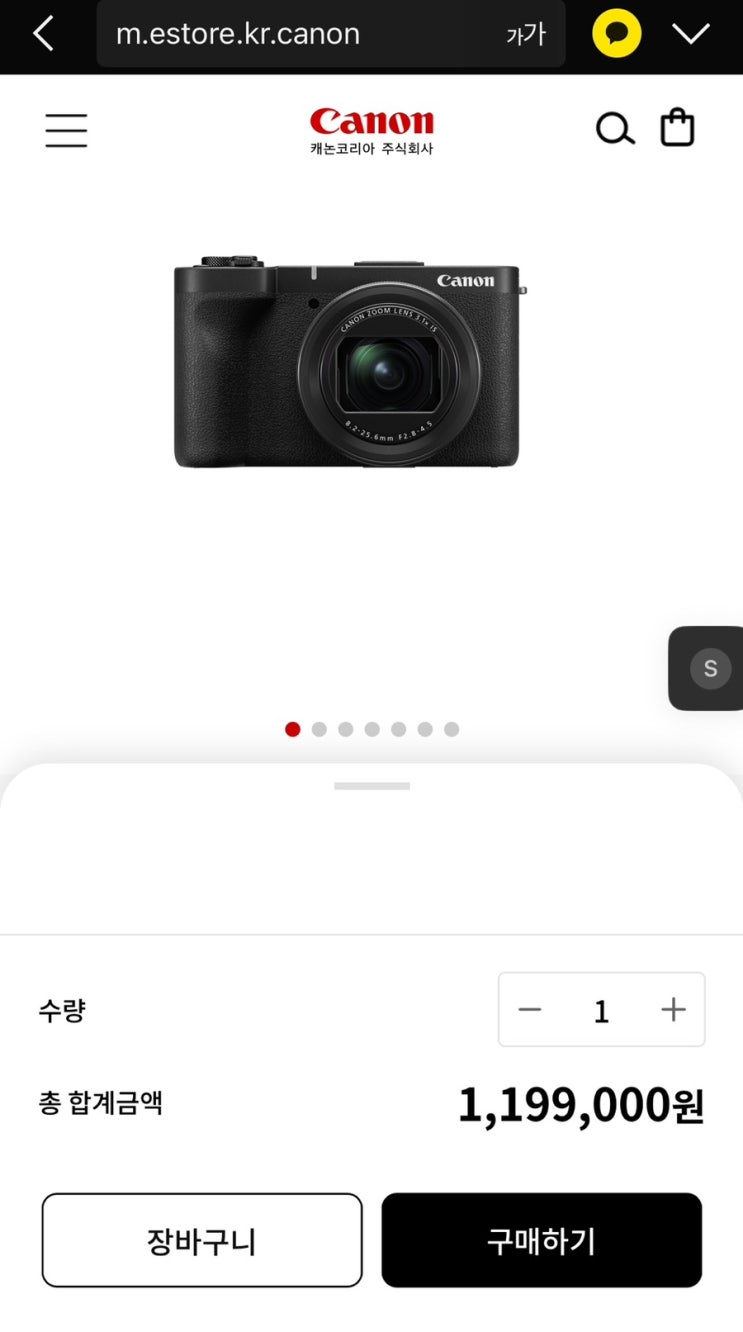743x1332 pixels.
Task: Tap the bottom sheet's handle bar
Action: pos(372,786)
